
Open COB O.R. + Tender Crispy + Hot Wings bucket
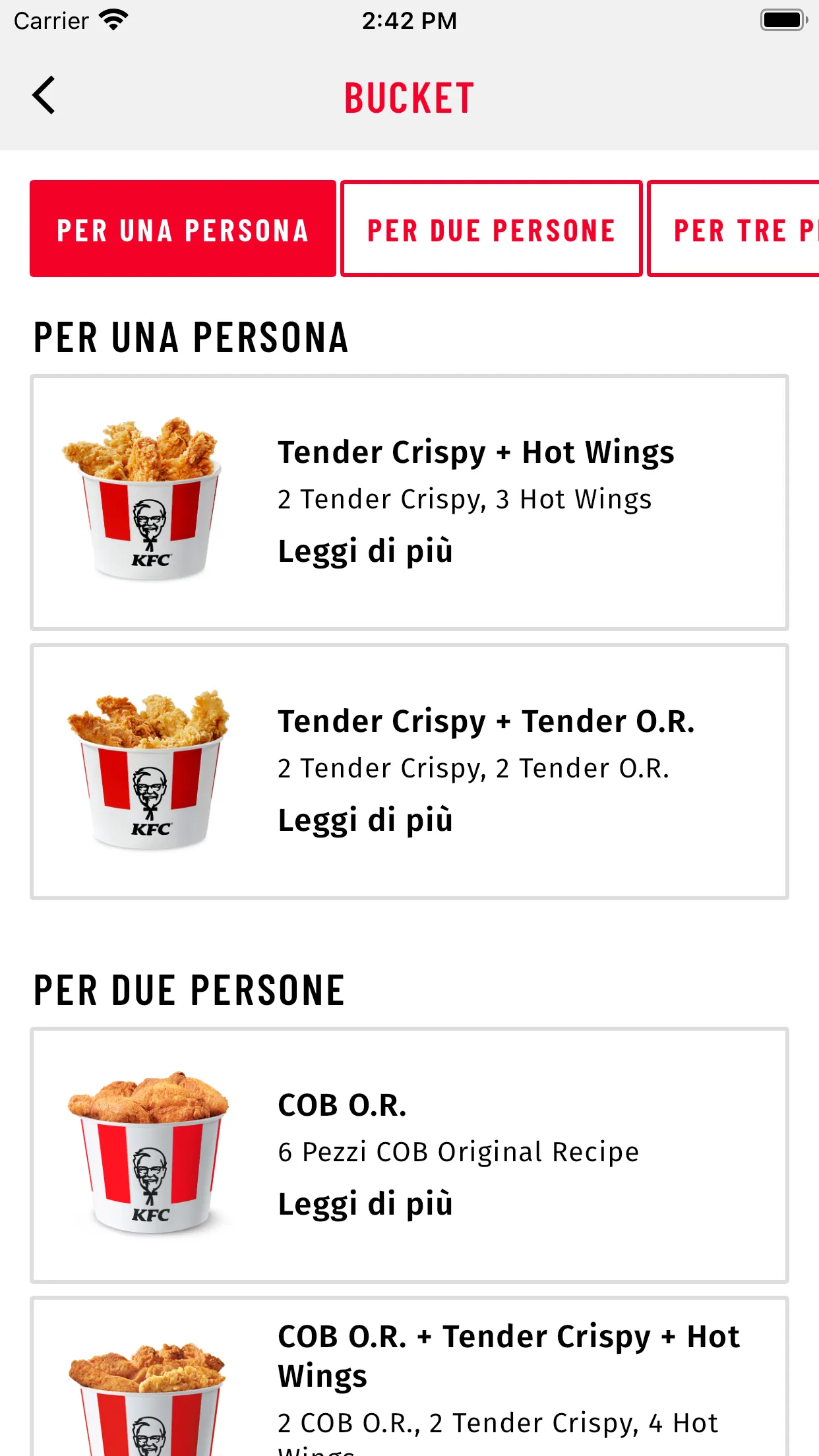coord(409,1377)
